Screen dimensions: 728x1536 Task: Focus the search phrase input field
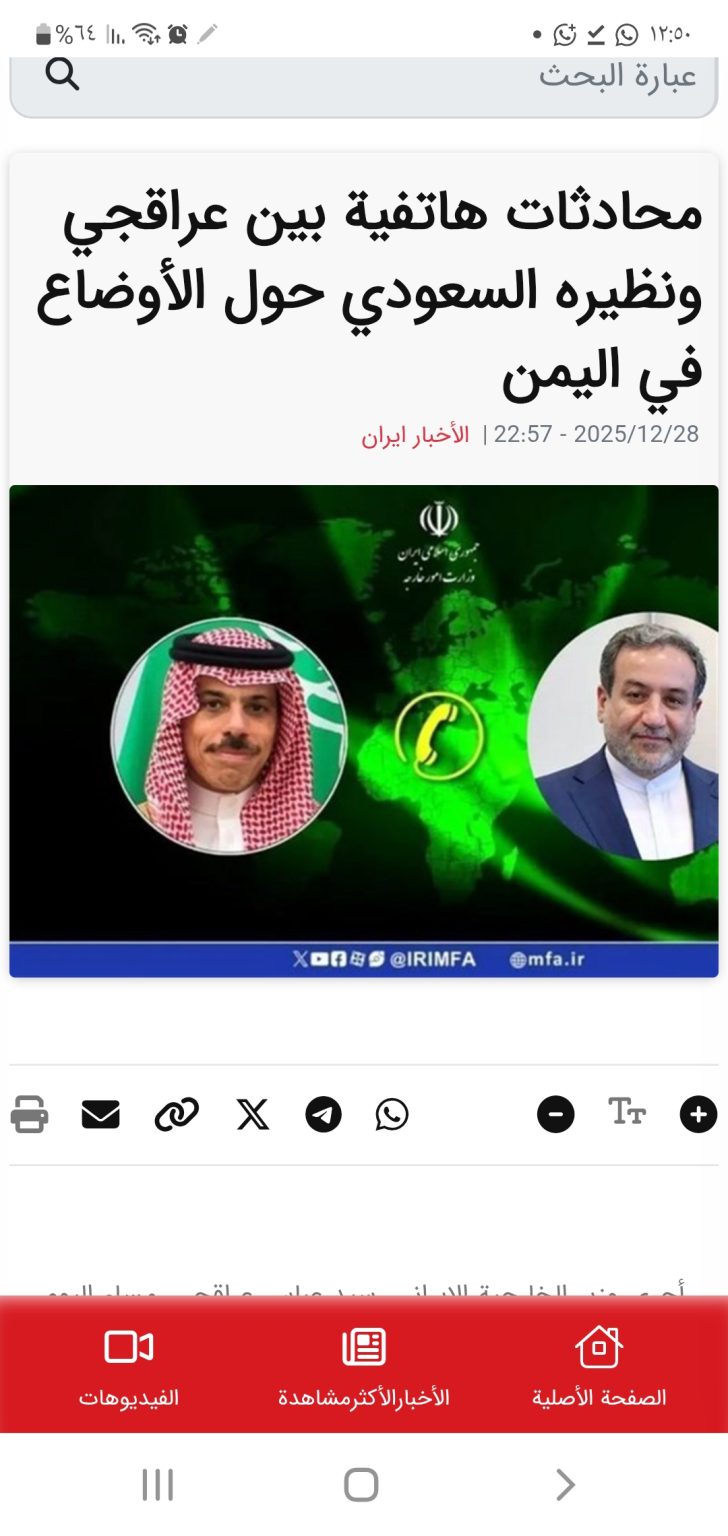click(x=400, y=76)
